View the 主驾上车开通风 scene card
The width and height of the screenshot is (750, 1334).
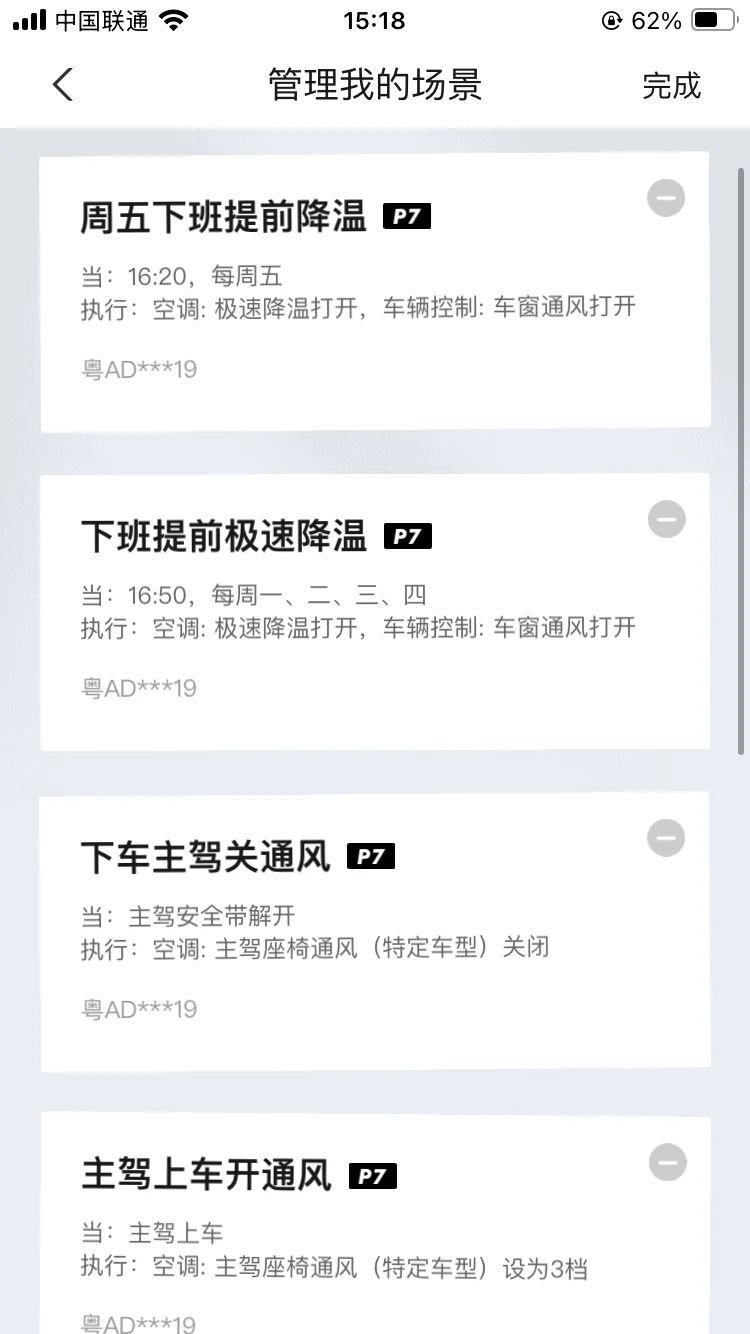[x=375, y=1225]
